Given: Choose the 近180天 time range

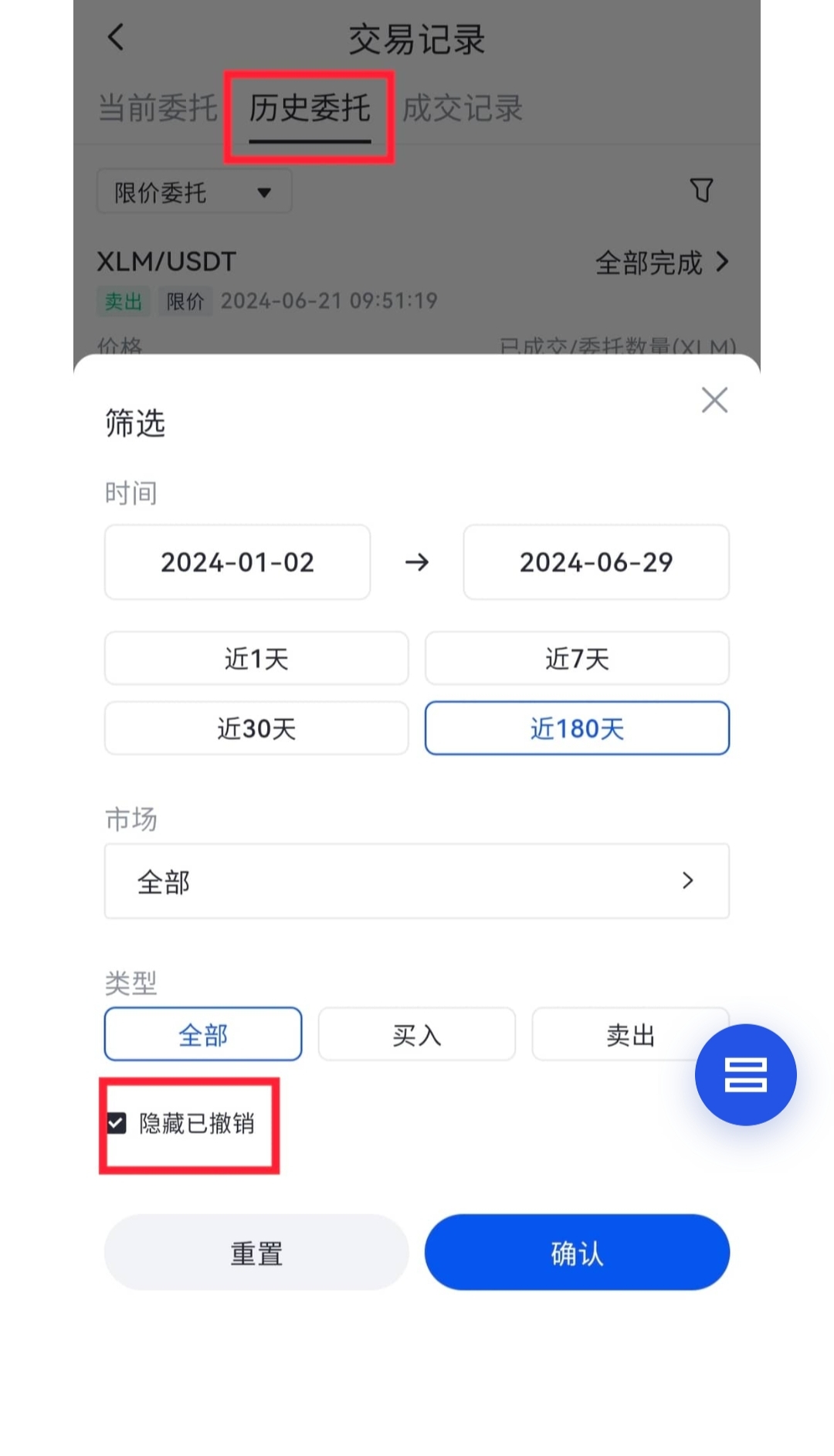Looking at the screenshot, I should coord(577,728).
